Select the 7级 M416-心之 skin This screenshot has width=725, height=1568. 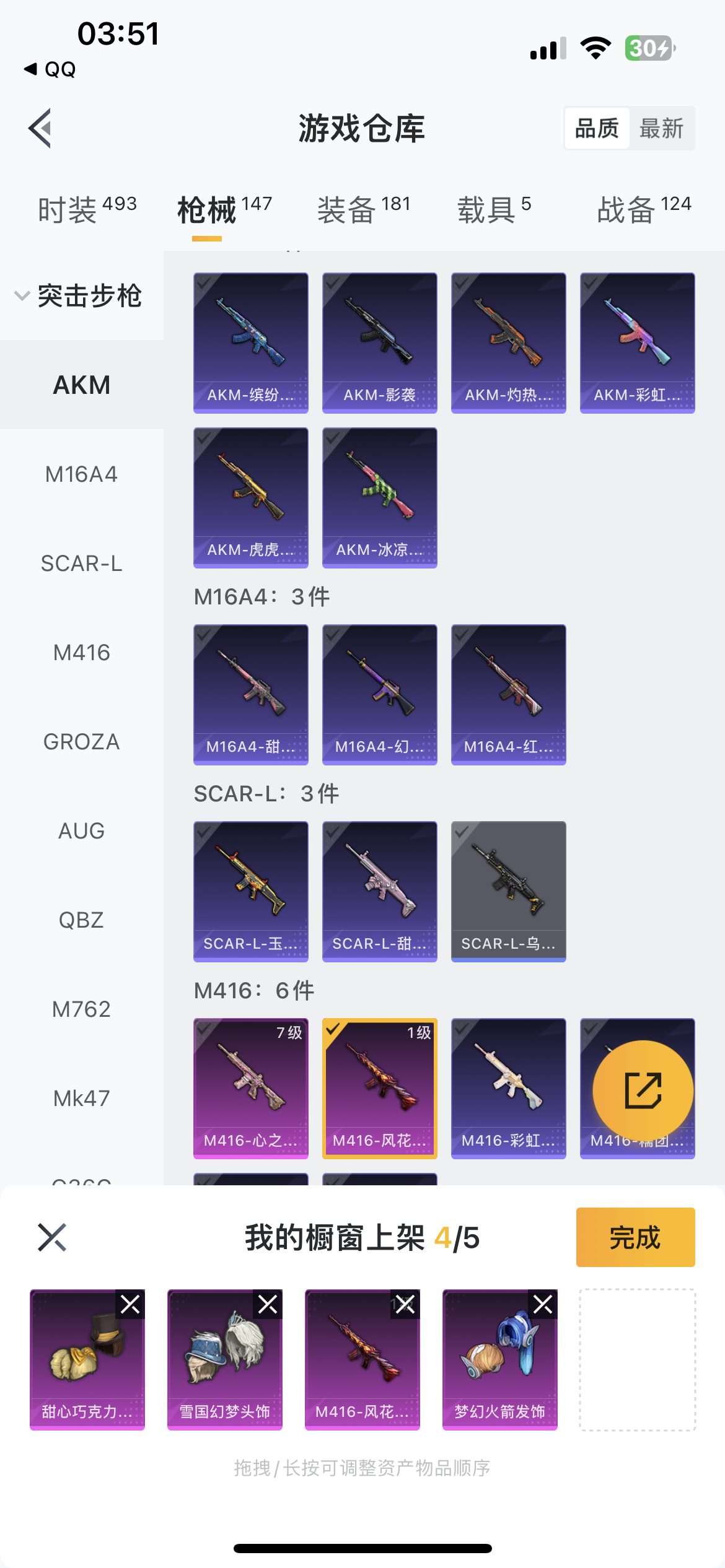[x=251, y=1089]
